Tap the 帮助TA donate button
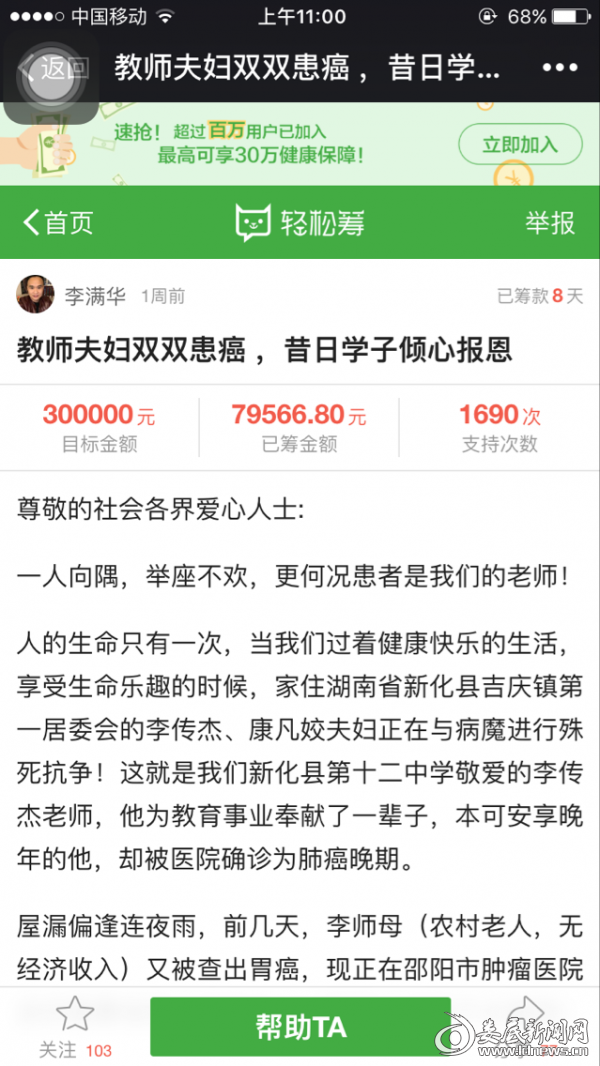The image size is (600, 1066). [300, 1027]
